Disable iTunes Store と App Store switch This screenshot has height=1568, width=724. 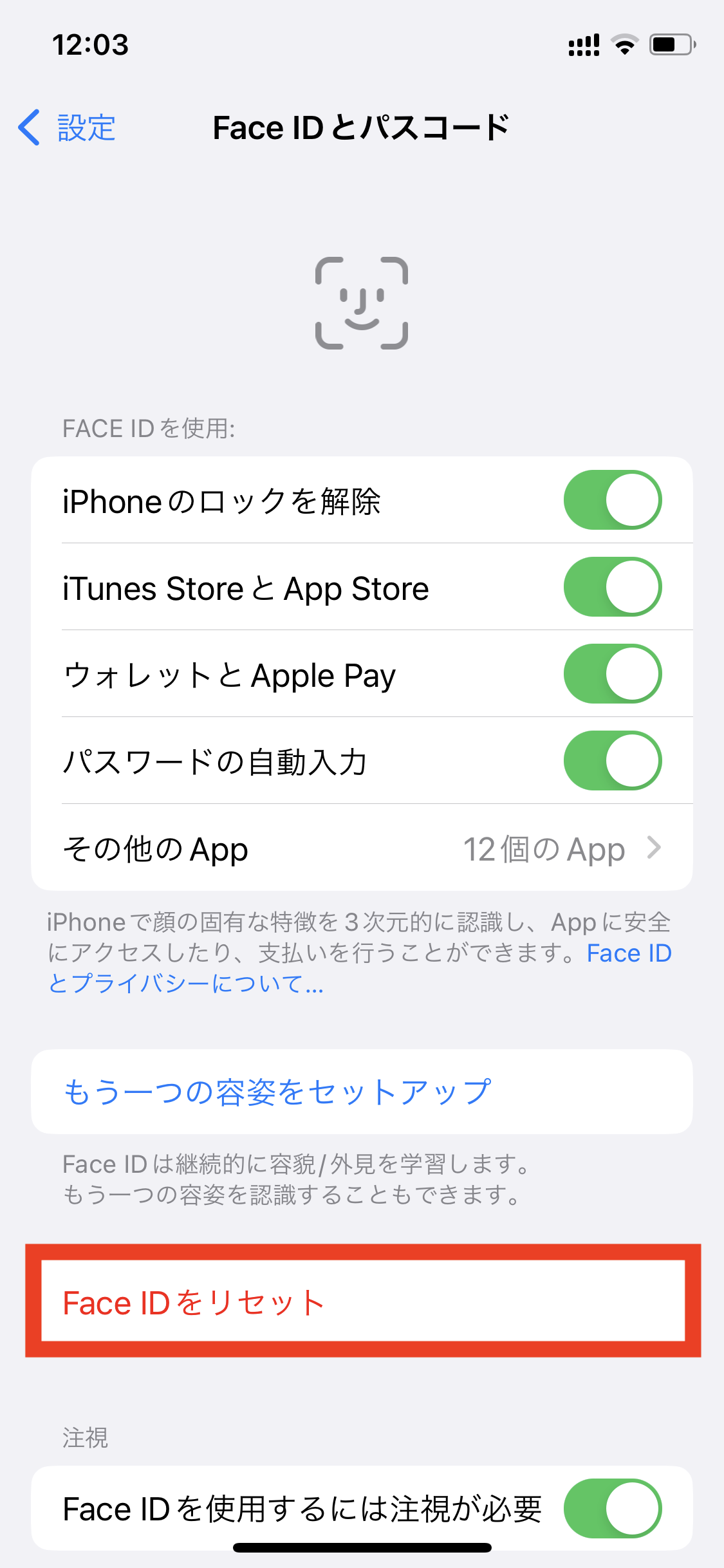point(613,587)
